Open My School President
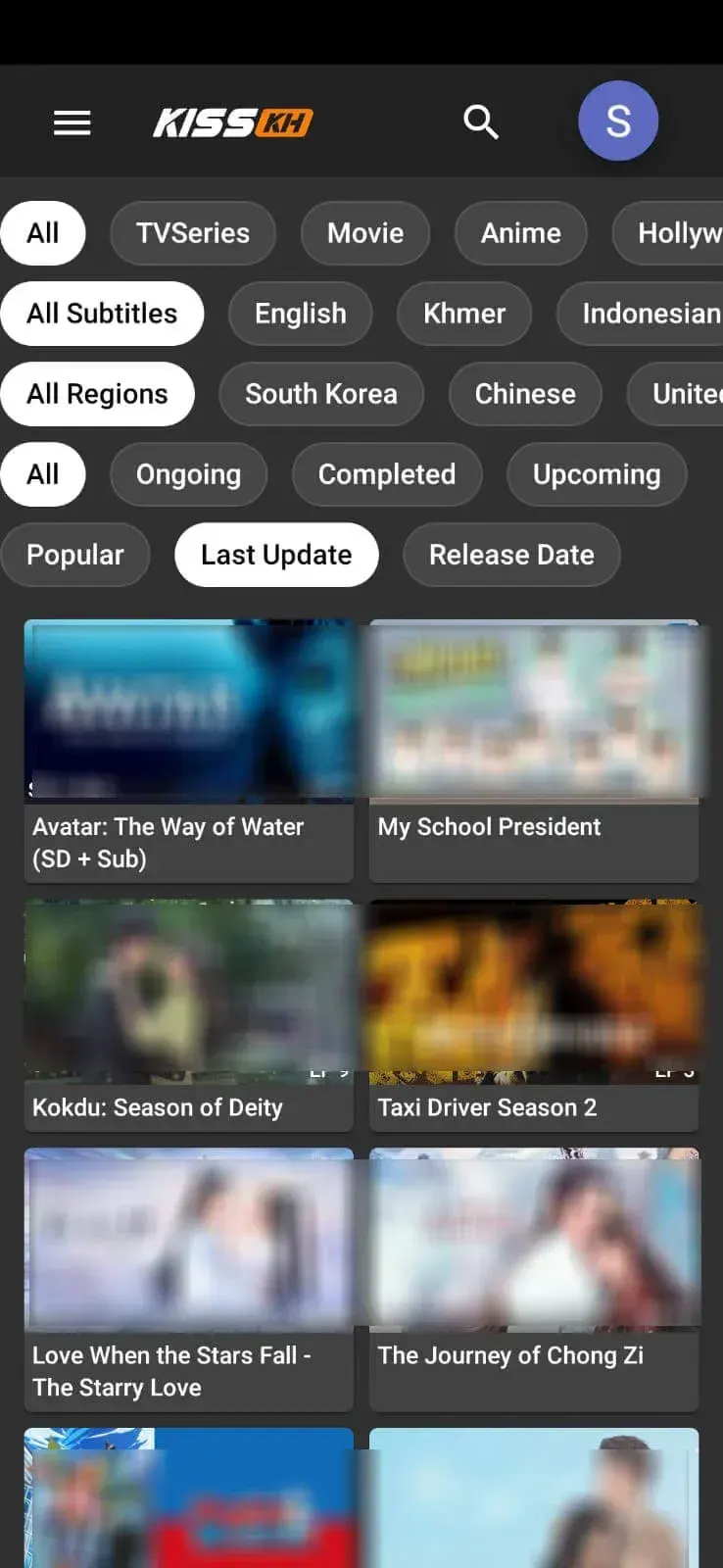 tap(533, 750)
